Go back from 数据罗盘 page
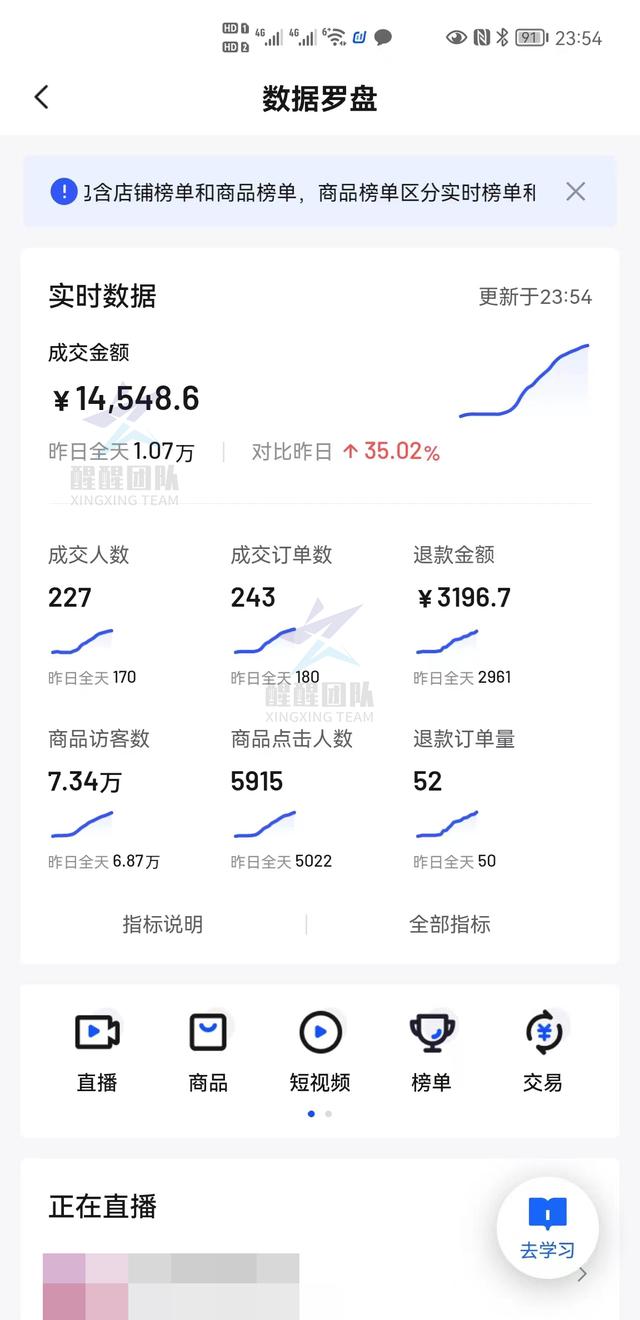This screenshot has height=1320, width=640. [x=41, y=97]
